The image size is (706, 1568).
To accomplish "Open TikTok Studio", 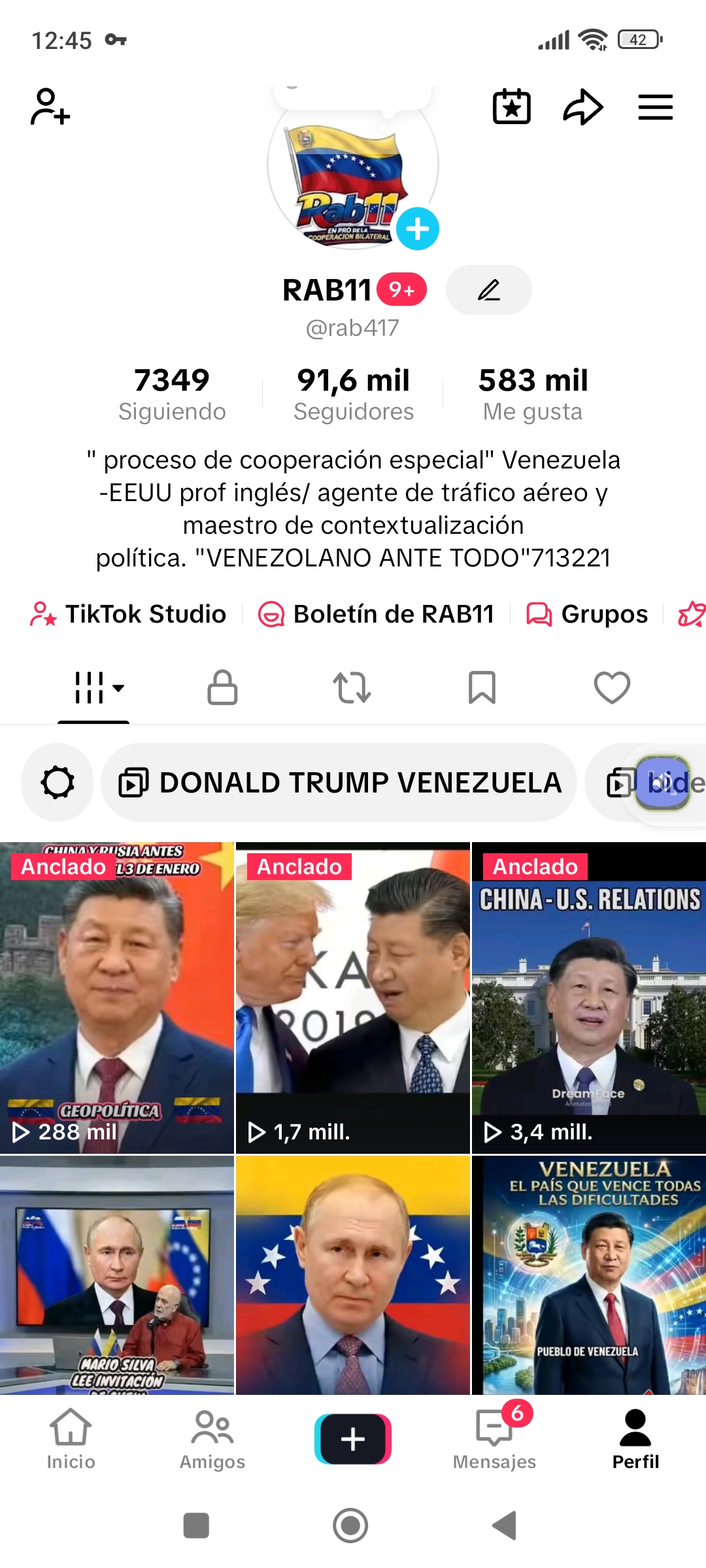I will pyautogui.click(x=128, y=614).
